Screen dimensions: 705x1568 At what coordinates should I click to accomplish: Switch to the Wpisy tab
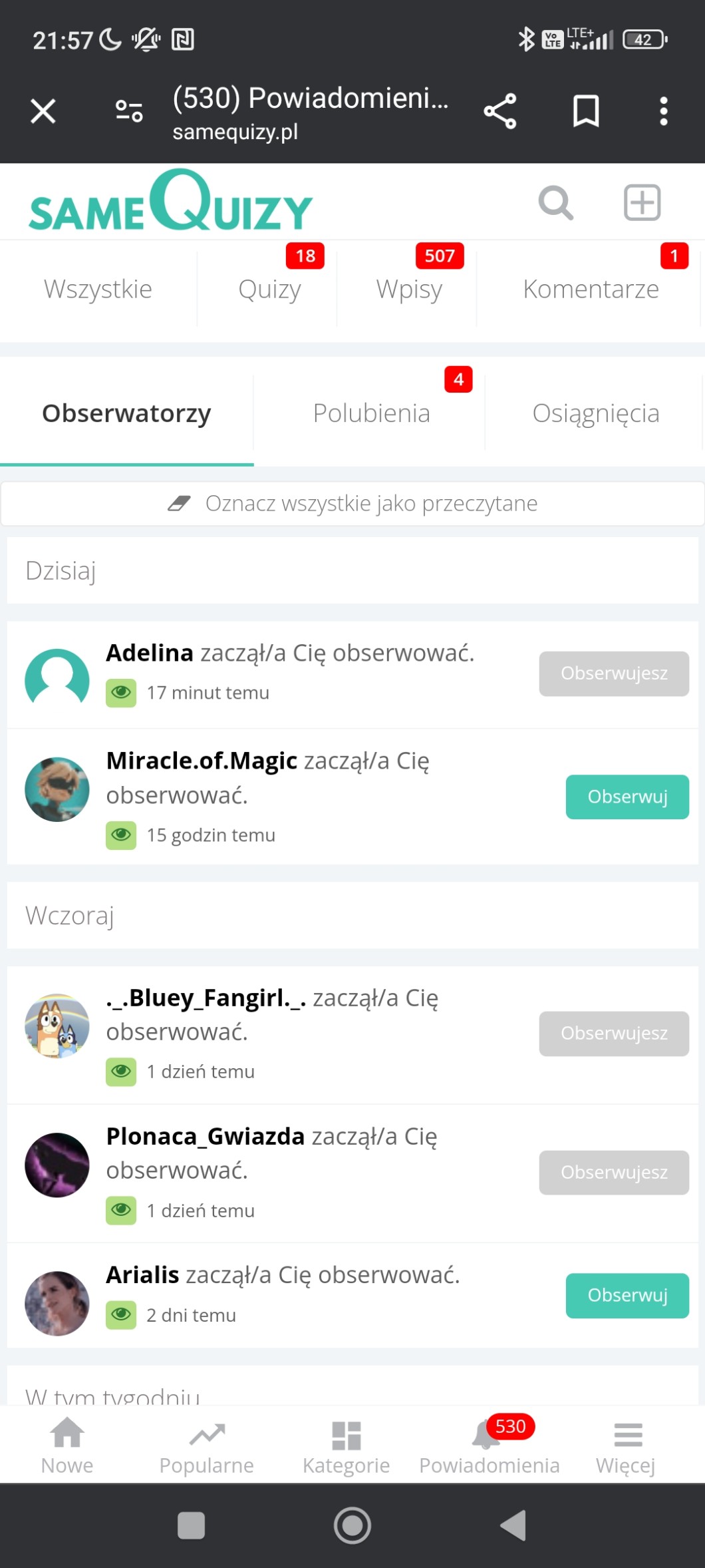click(409, 289)
